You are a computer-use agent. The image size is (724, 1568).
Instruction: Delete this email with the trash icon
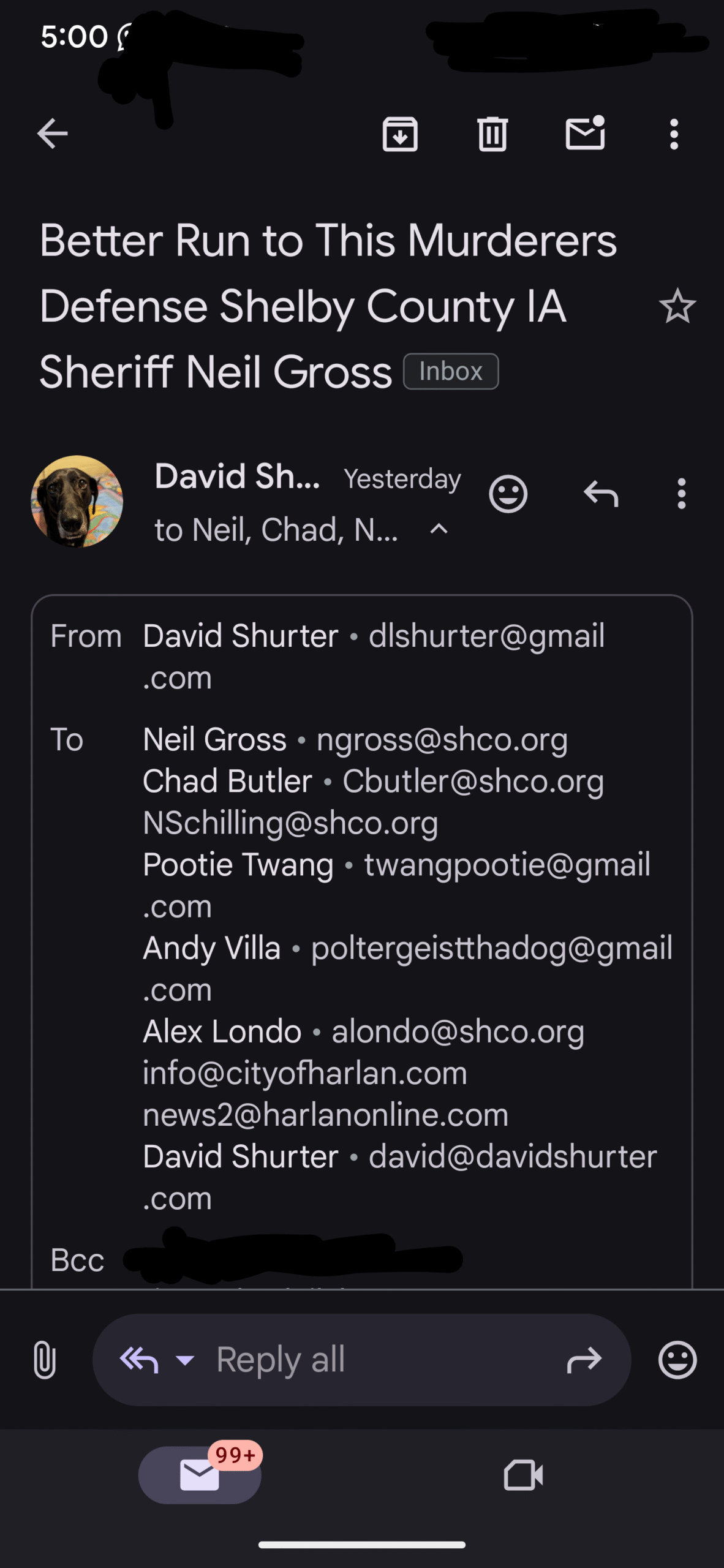492,134
